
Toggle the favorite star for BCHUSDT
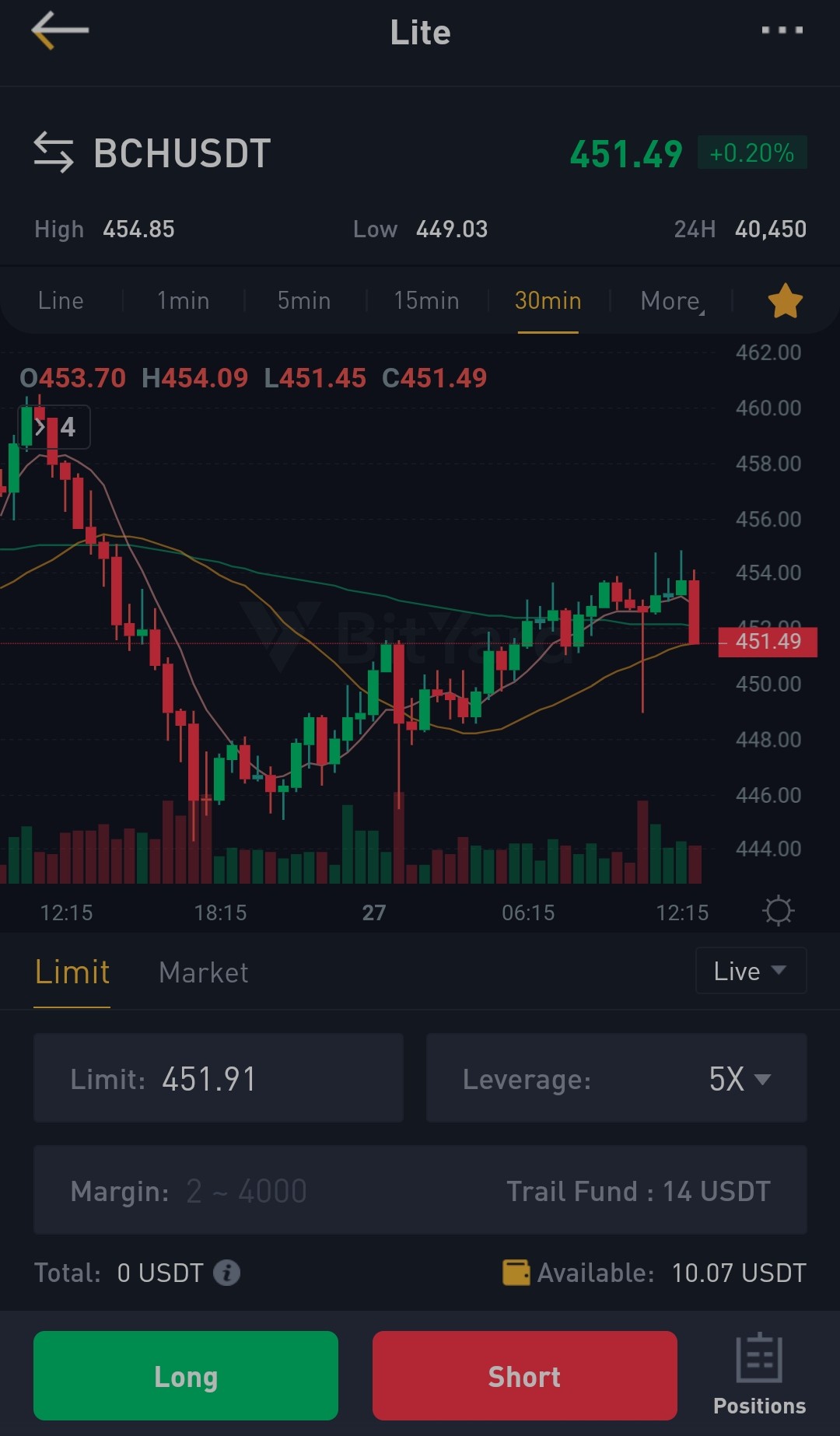tap(786, 300)
